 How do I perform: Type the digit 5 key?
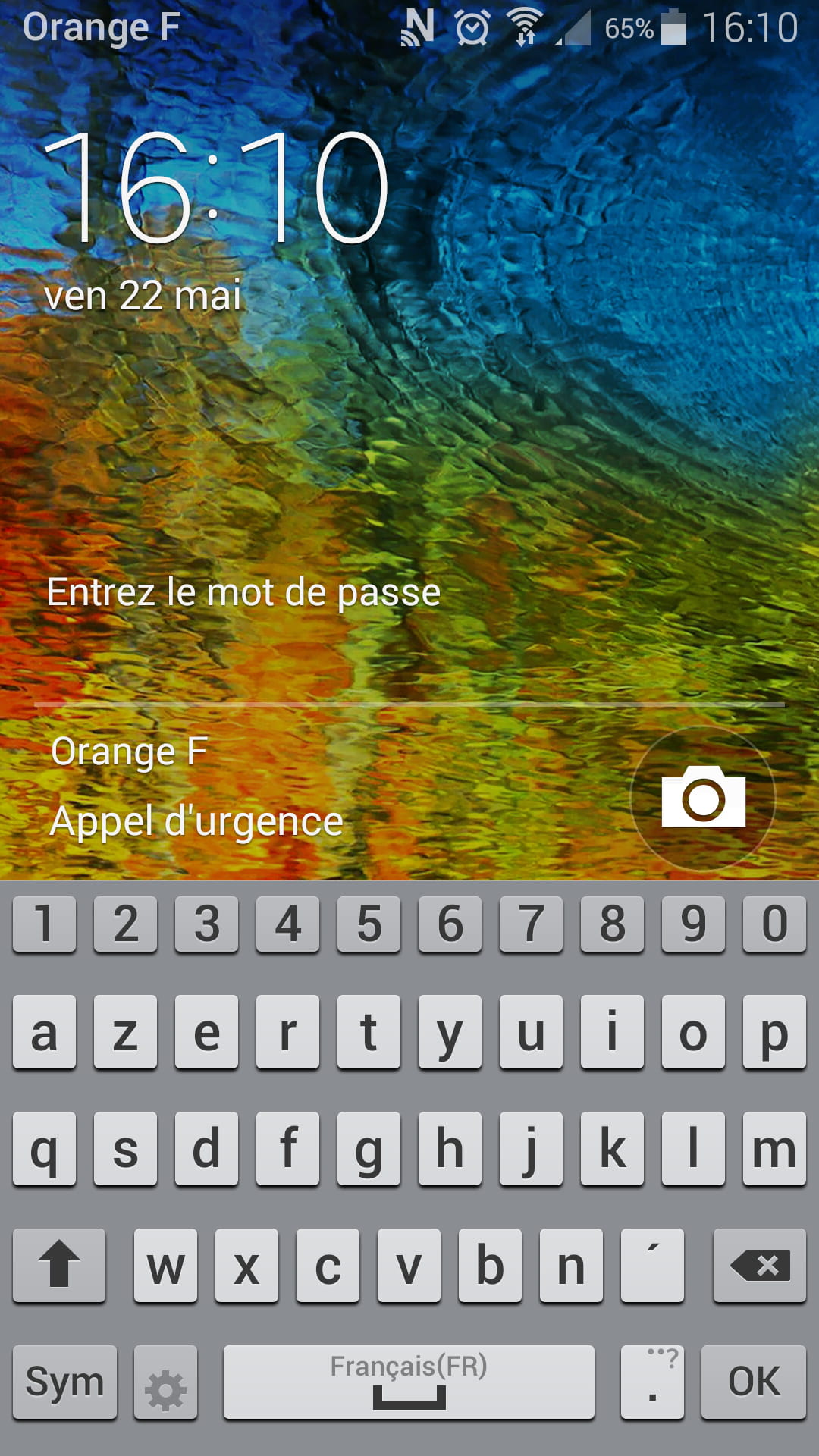(369, 924)
